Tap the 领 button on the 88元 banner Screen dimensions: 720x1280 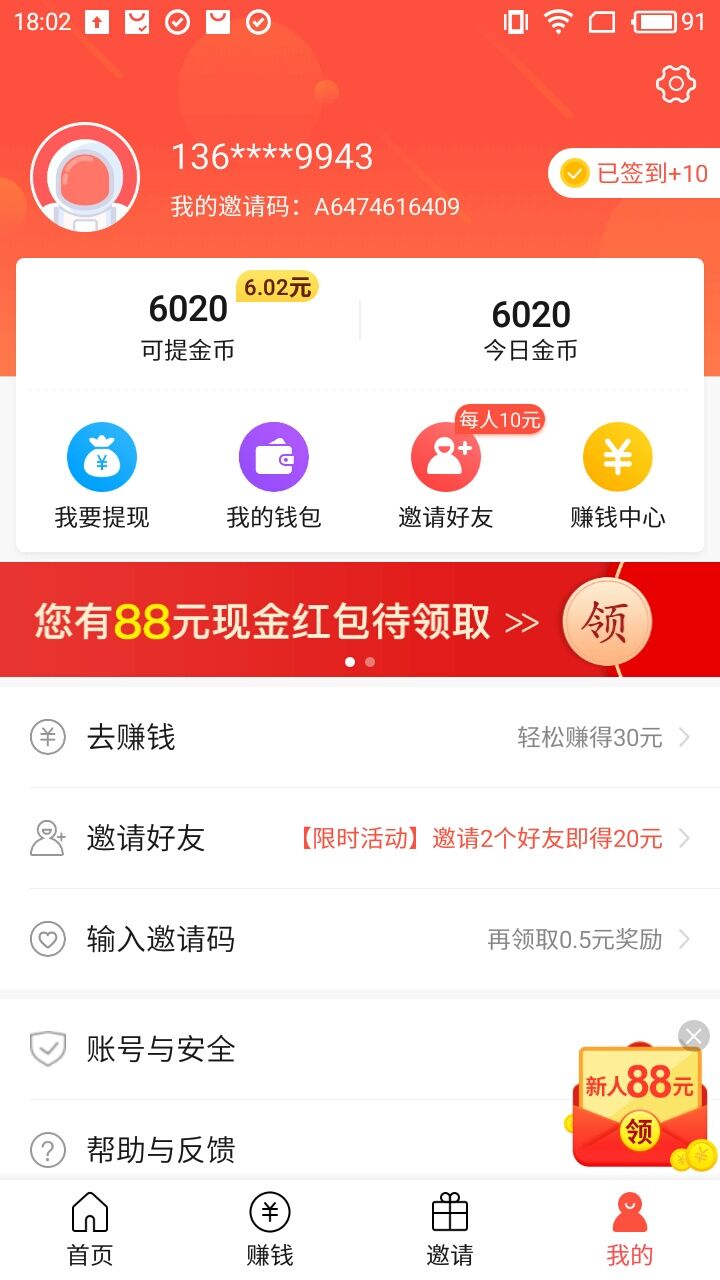coord(606,621)
